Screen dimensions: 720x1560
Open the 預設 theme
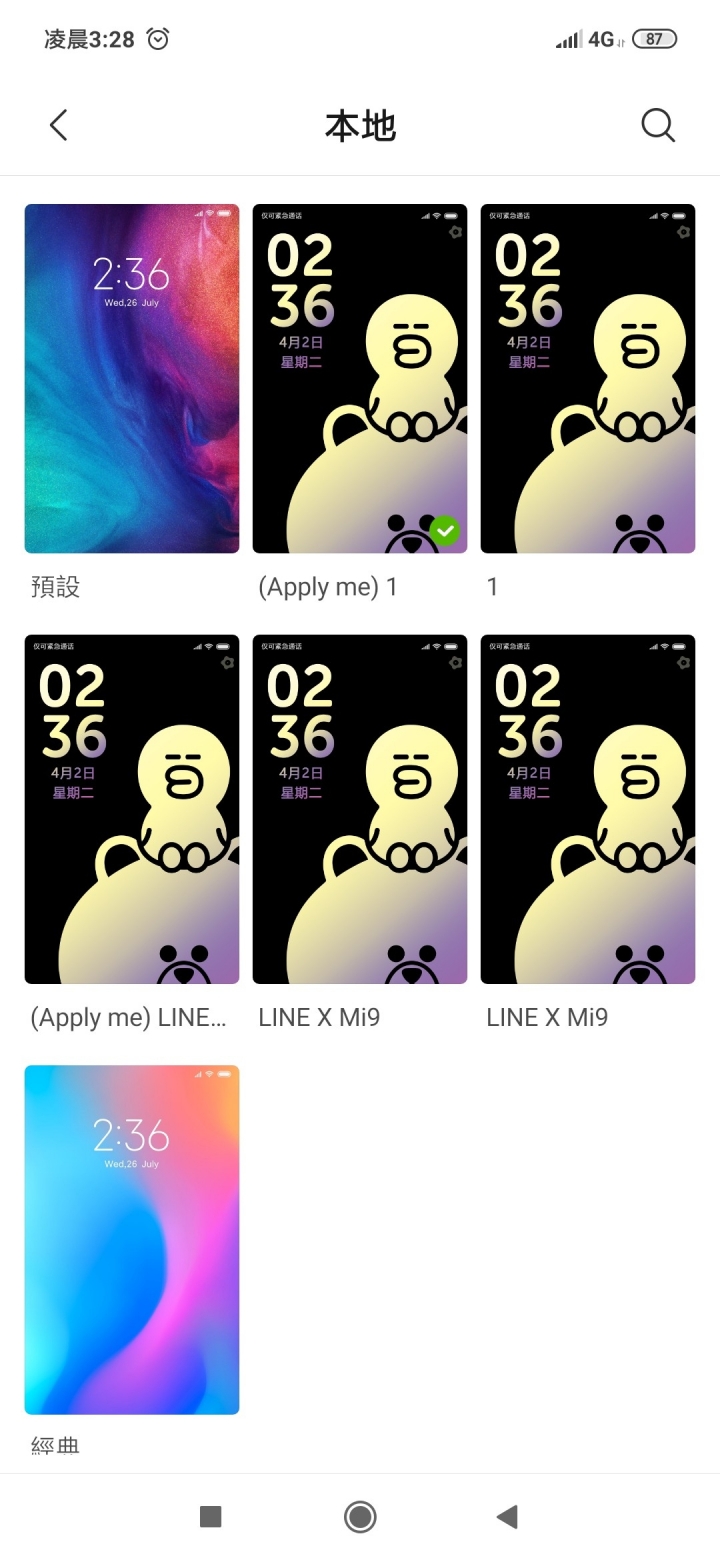pyautogui.click(x=132, y=379)
